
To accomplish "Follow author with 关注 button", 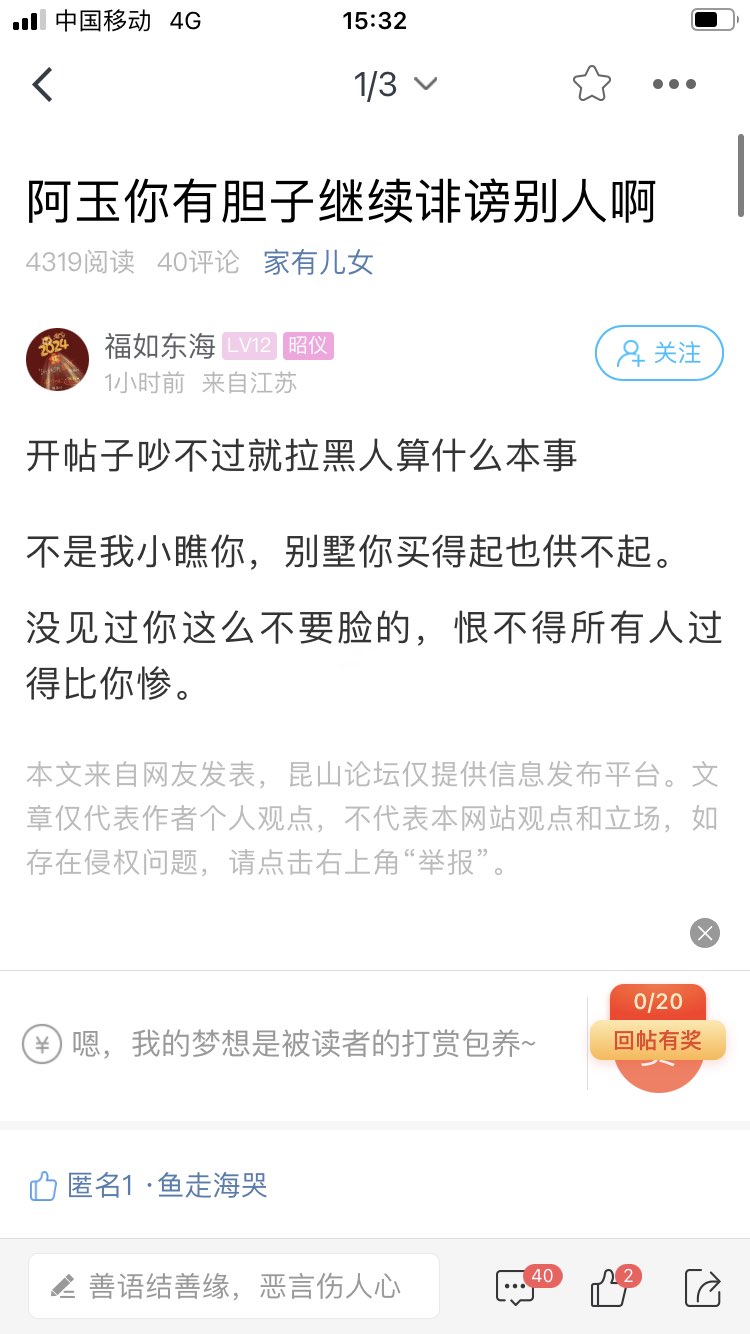I will coord(658,353).
